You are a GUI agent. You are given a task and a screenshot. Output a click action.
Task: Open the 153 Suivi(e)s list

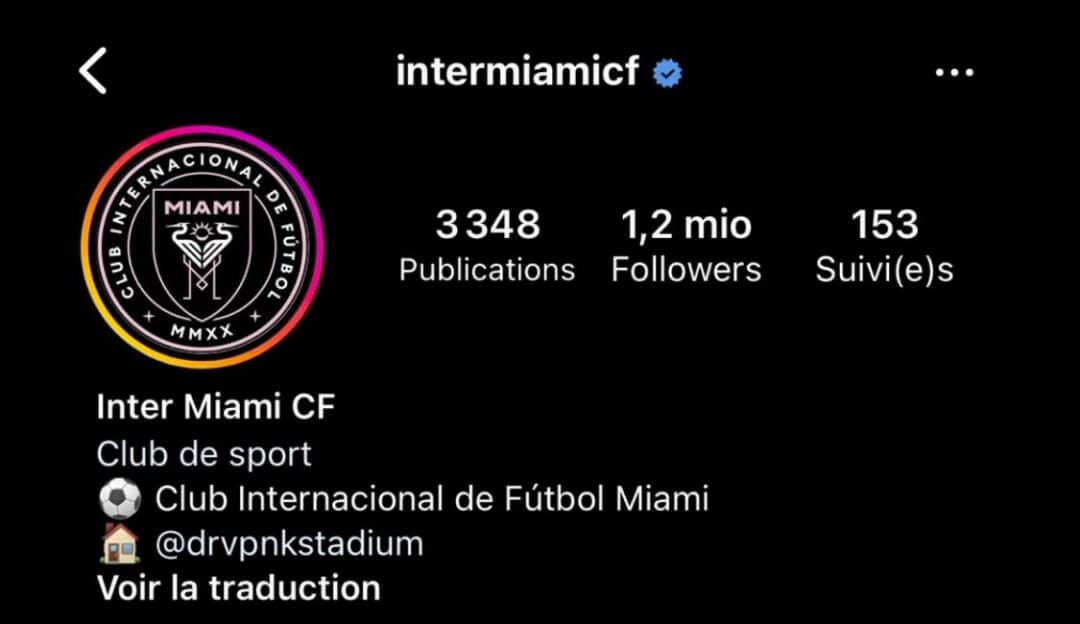tap(884, 246)
